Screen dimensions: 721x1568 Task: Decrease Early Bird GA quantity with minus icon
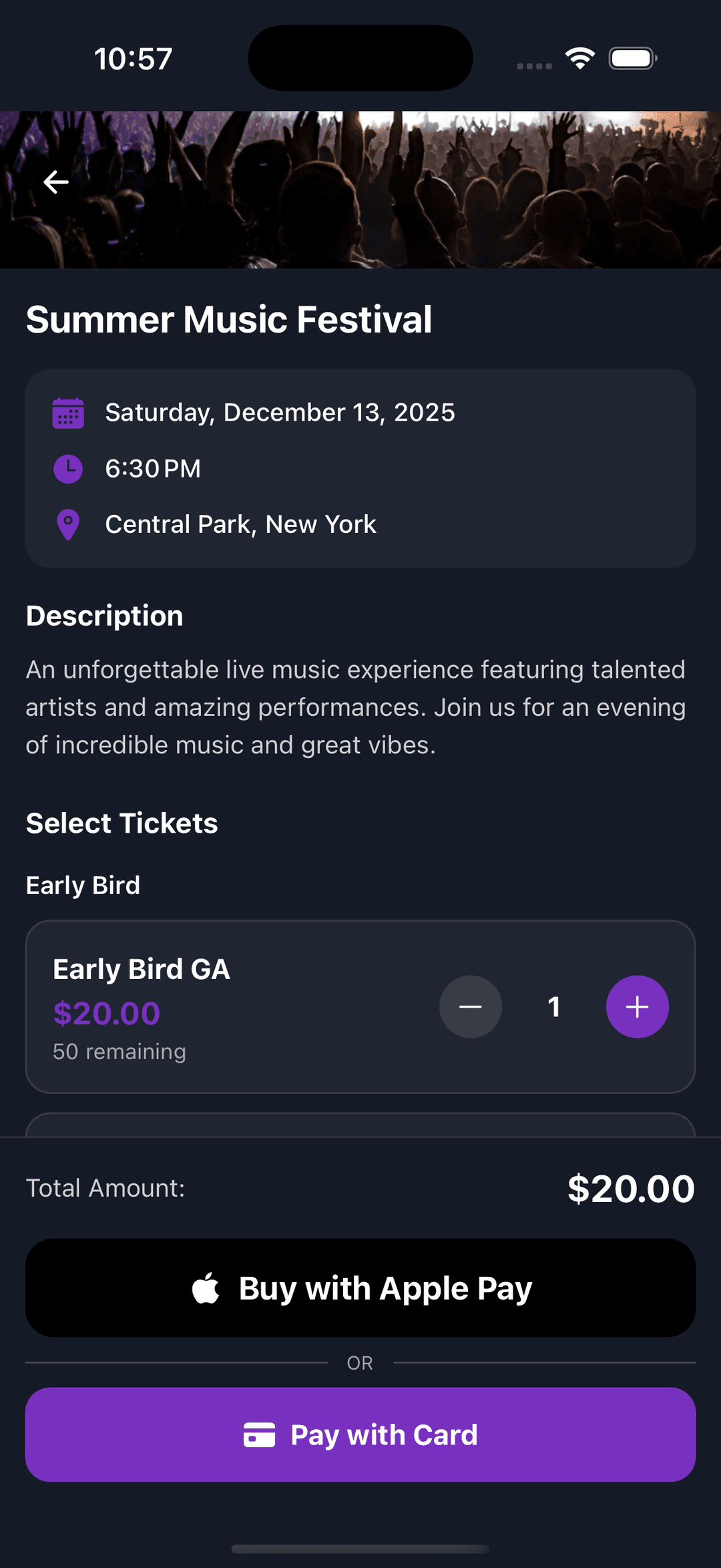[x=471, y=1006]
